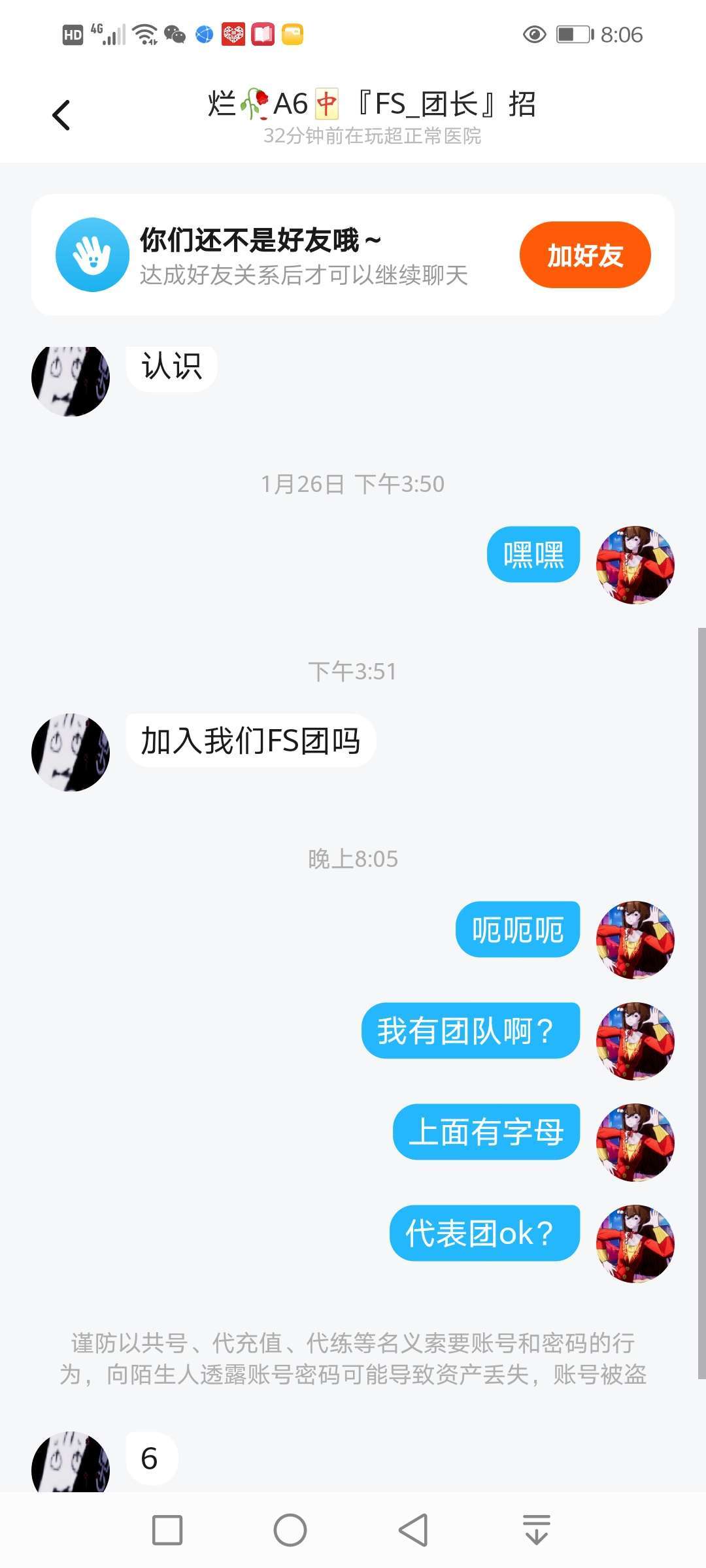Hide the navigation bar with down-arrow icon
The image size is (706, 1568).
pos(537,1530)
